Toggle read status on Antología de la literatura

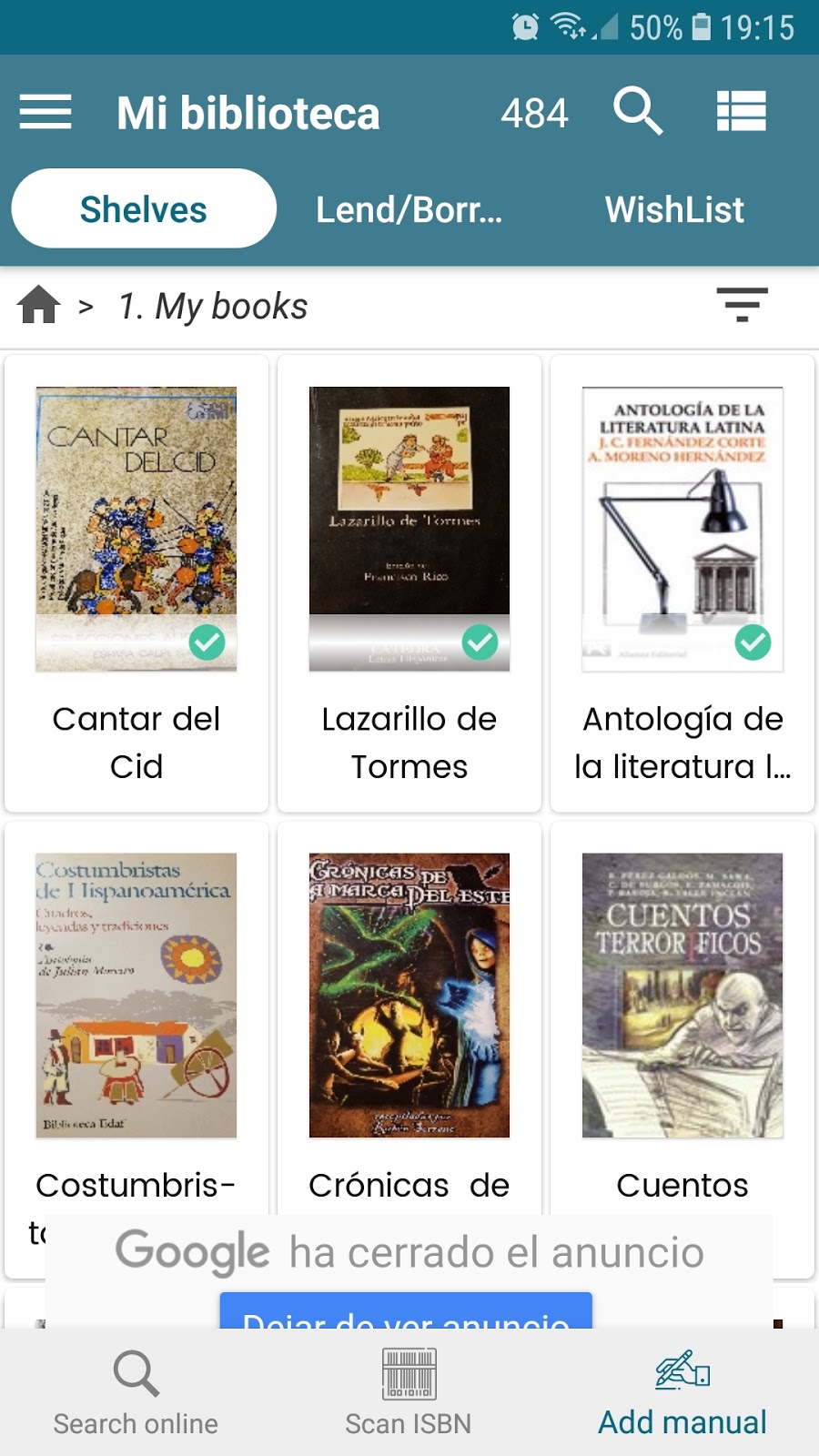coord(752,644)
